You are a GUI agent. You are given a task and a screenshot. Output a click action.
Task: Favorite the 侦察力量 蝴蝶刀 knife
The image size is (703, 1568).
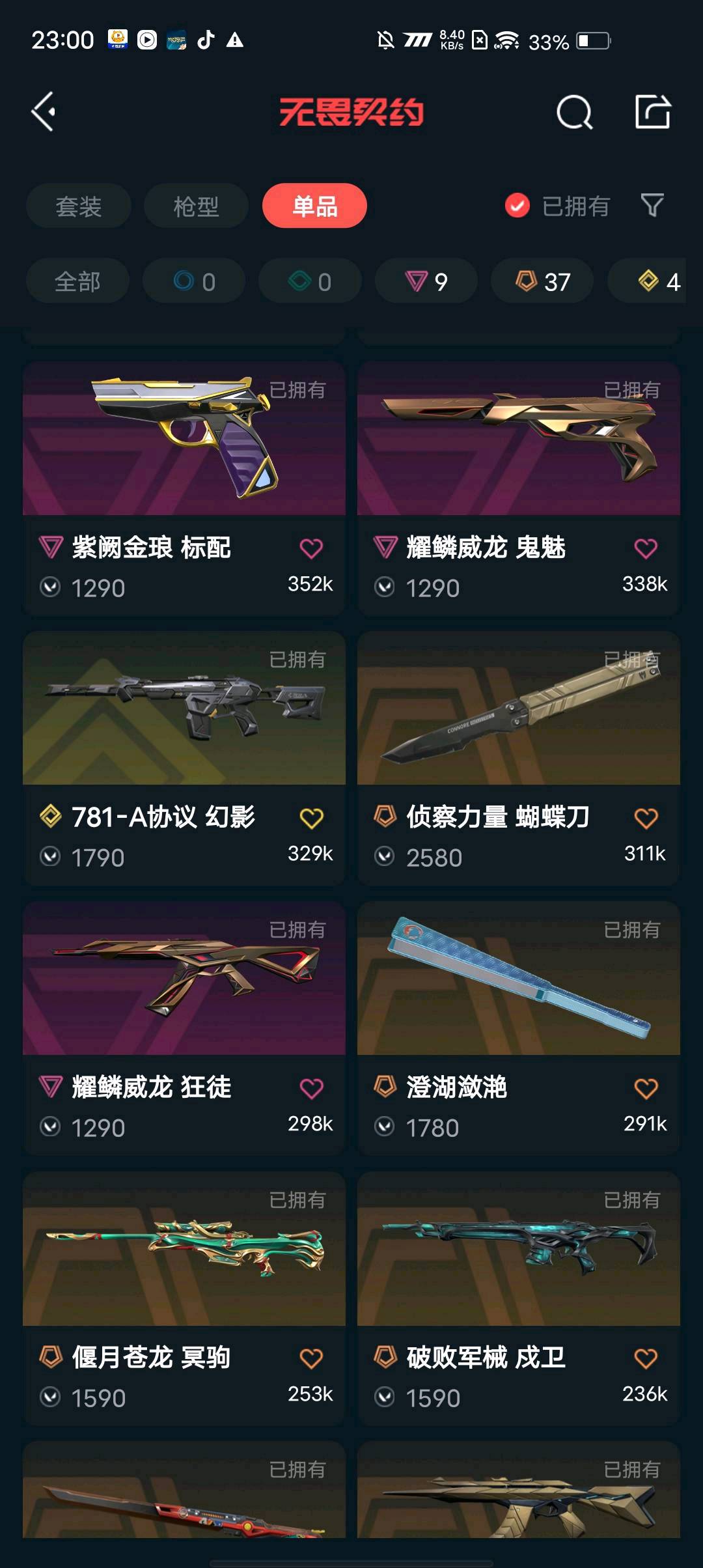tap(646, 818)
